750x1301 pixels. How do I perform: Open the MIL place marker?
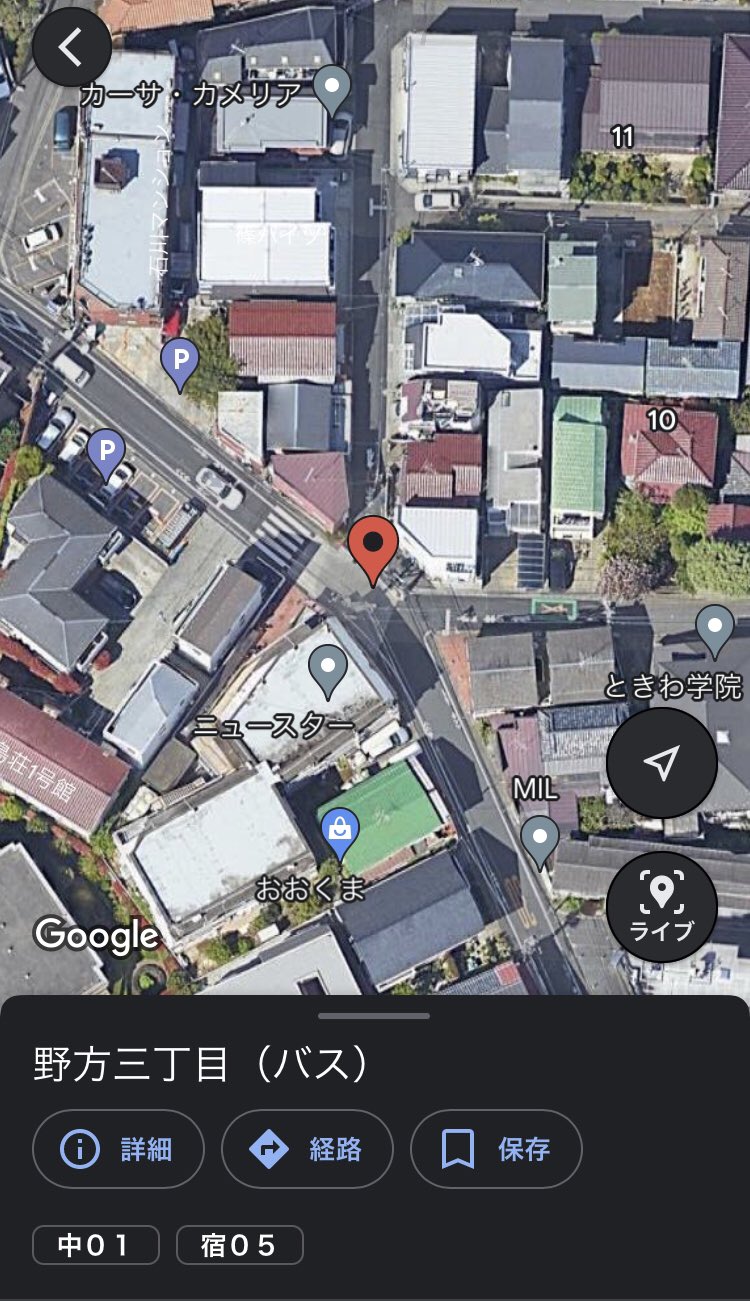click(540, 840)
